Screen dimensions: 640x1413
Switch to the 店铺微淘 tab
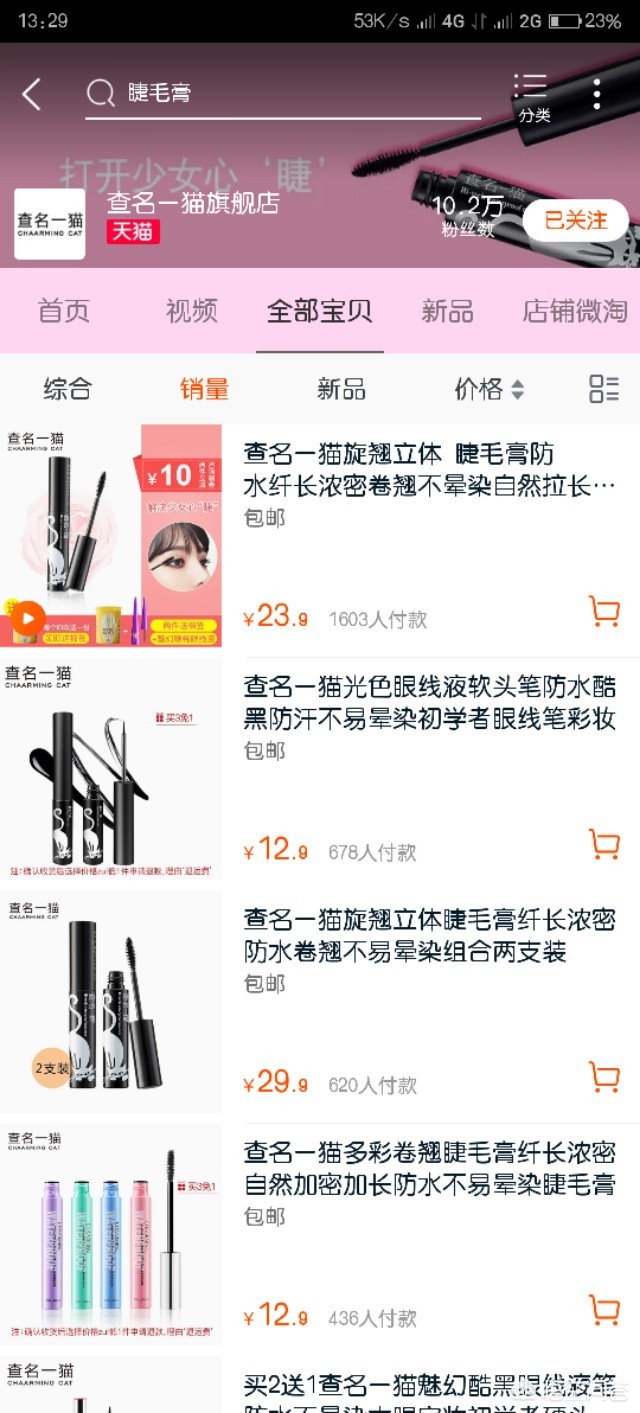pos(575,311)
